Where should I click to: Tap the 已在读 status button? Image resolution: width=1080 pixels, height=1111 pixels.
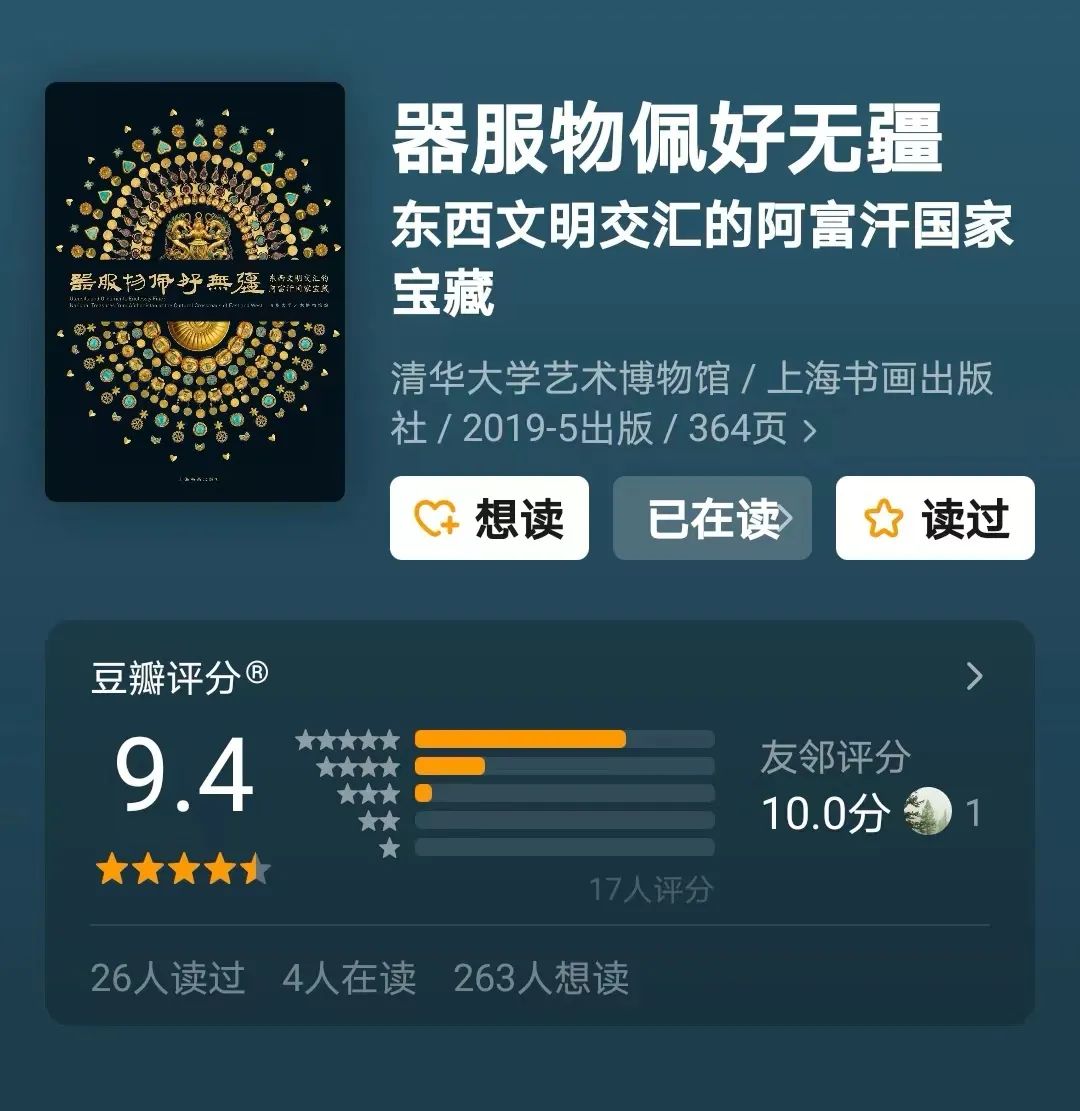712,518
